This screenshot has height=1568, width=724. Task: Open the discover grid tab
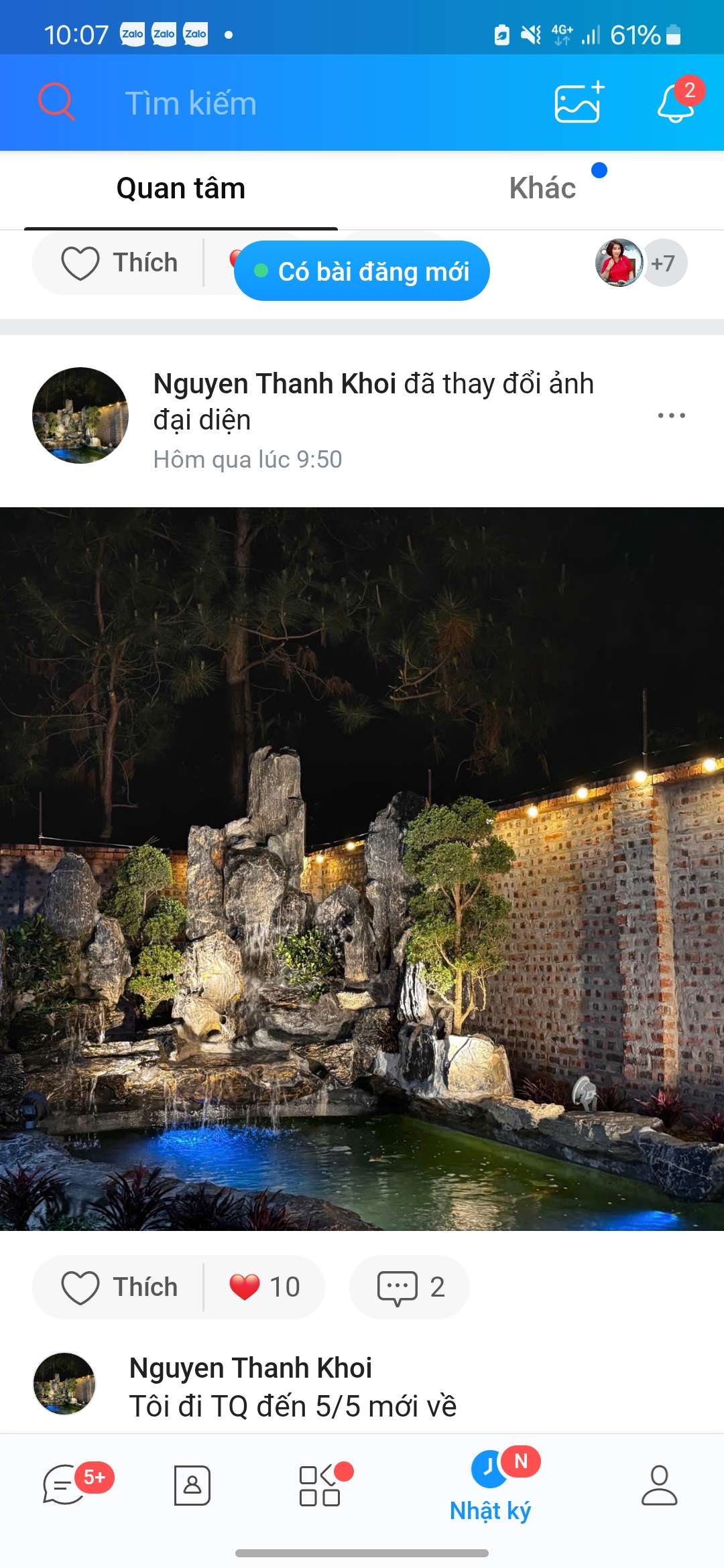(x=320, y=1485)
